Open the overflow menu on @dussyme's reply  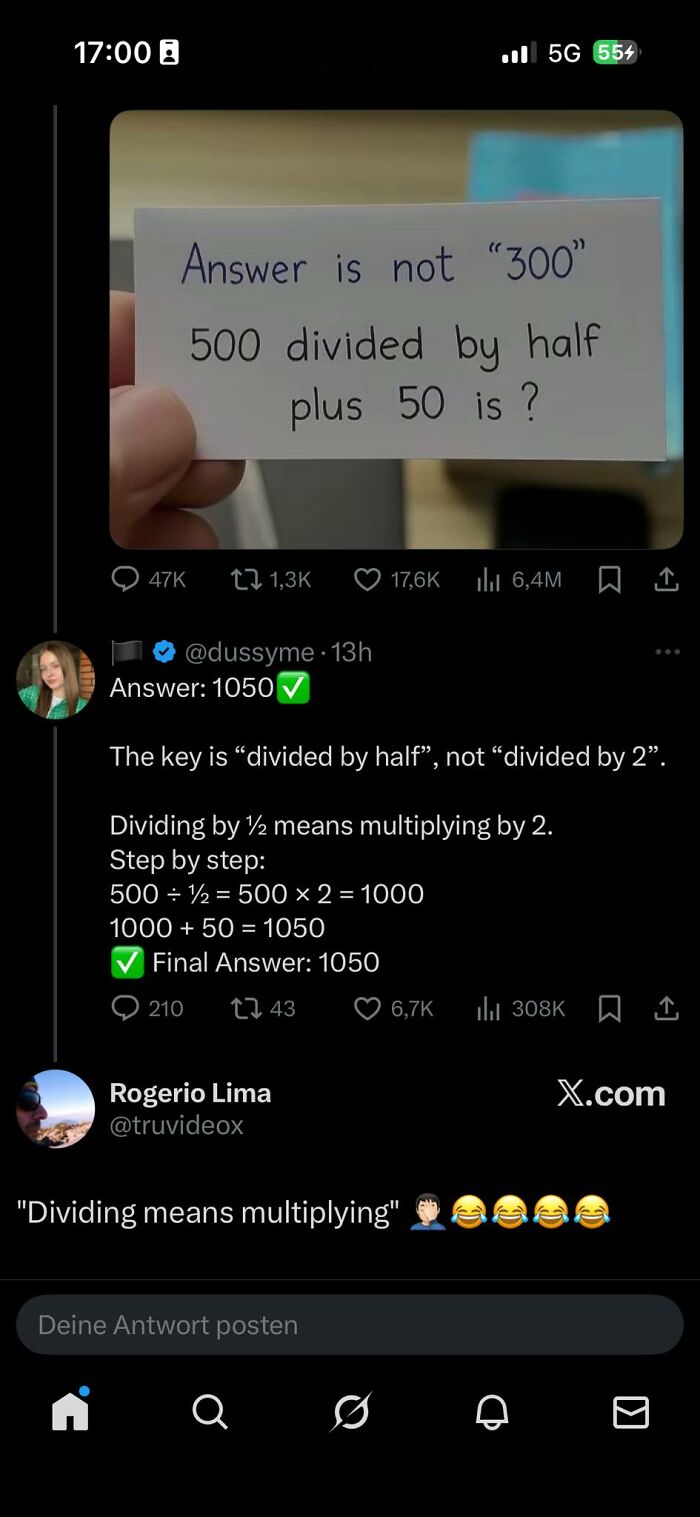pyautogui.click(x=667, y=652)
